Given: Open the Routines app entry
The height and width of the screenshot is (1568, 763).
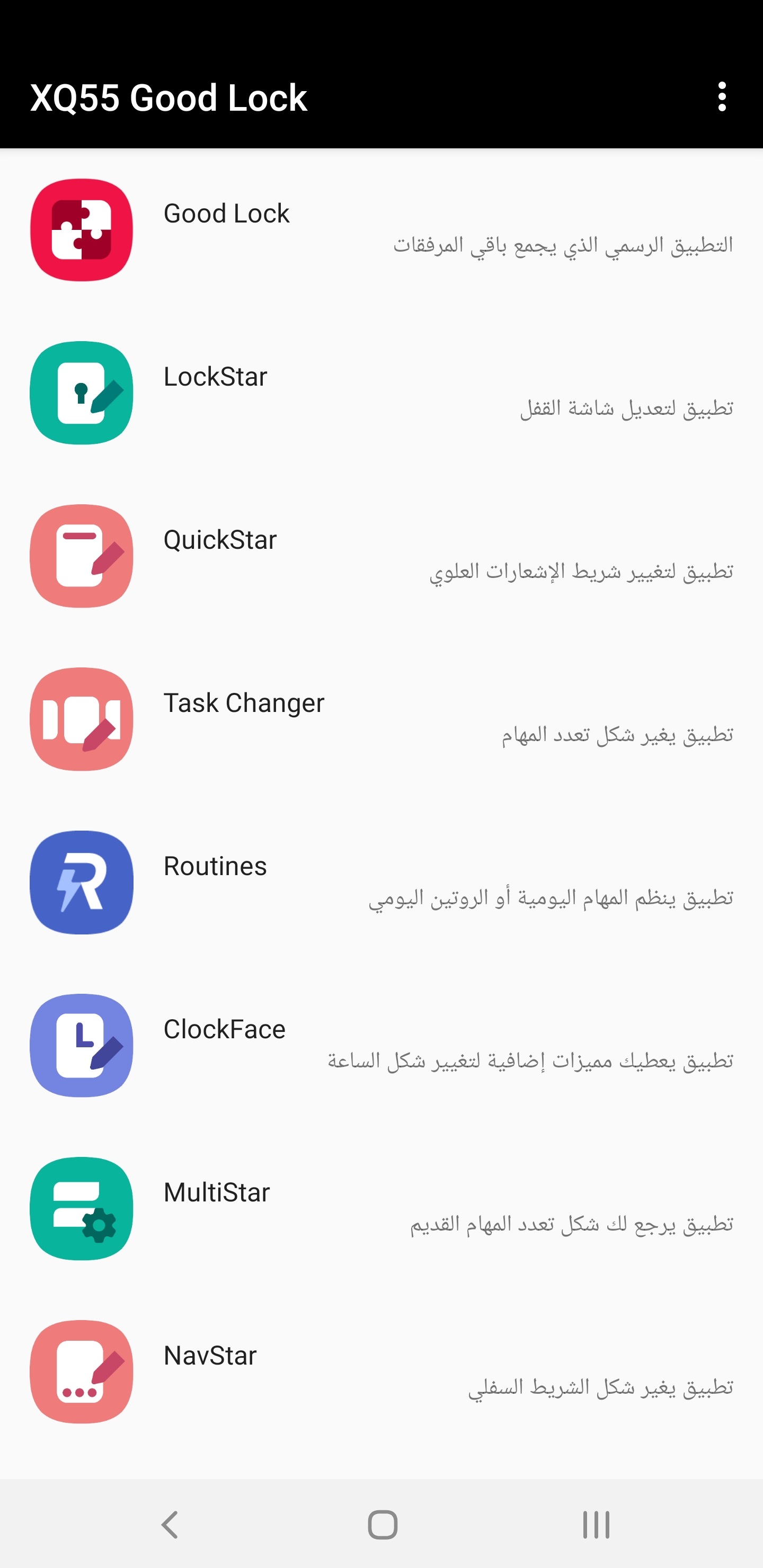Looking at the screenshot, I should (381, 882).
